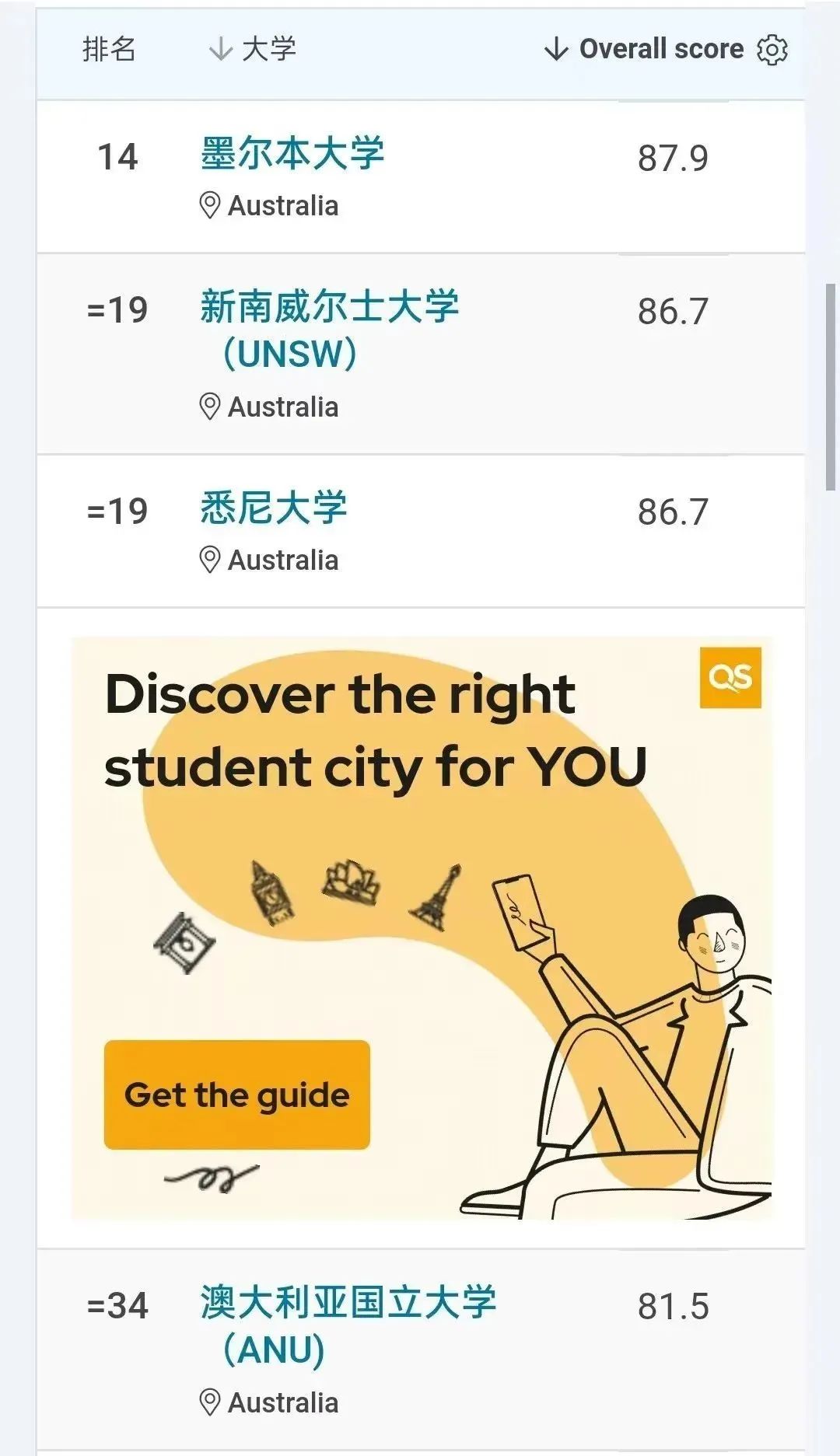840x1456 pixels.
Task: Sort rankings by Overall score
Action: click(x=644, y=50)
